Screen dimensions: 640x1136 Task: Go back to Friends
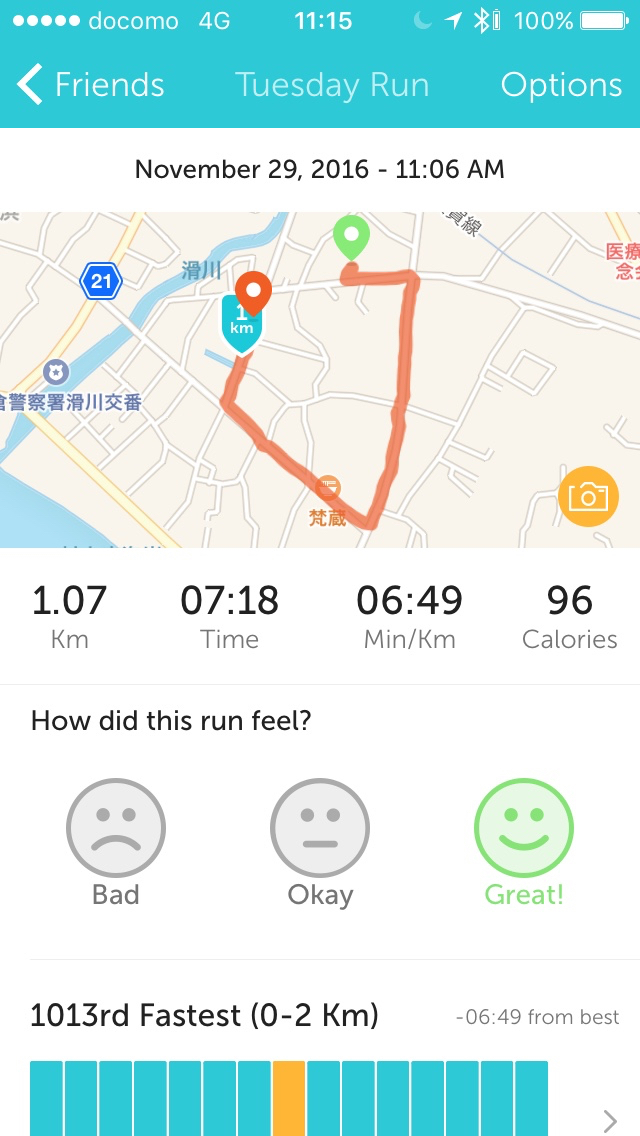click(90, 85)
